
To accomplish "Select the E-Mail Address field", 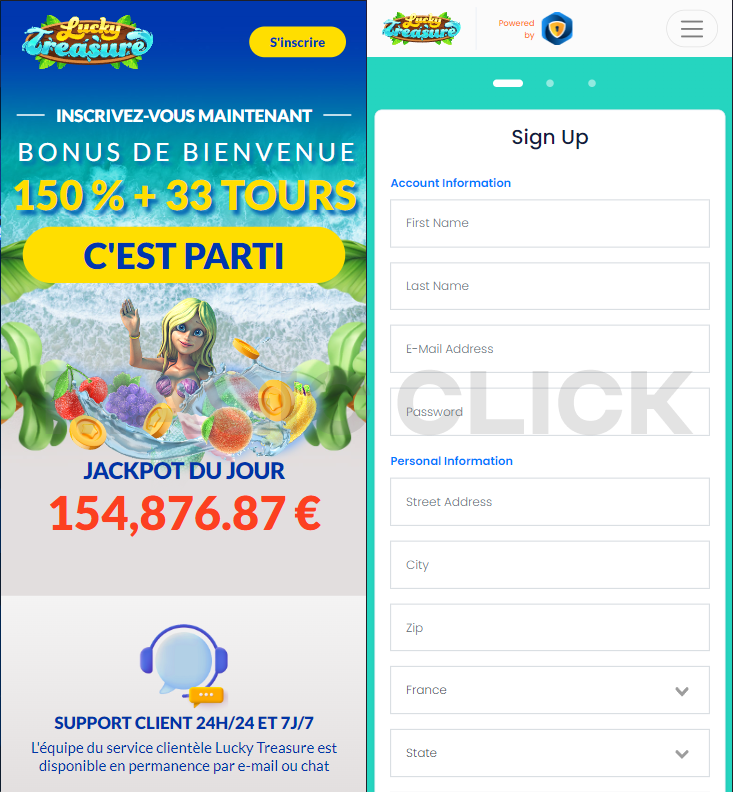I will [549, 349].
